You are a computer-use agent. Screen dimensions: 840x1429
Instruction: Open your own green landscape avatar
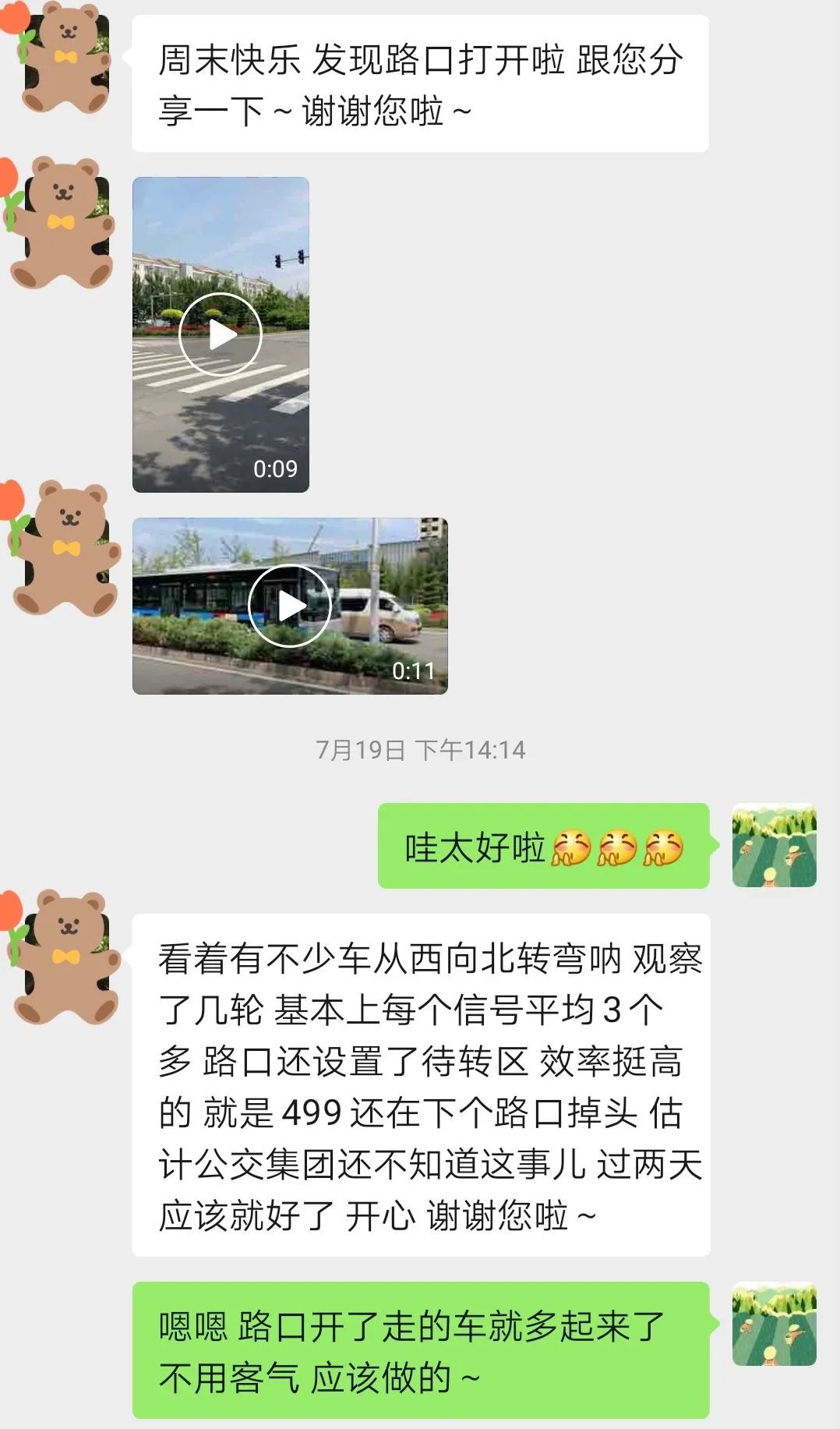tap(775, 846)
